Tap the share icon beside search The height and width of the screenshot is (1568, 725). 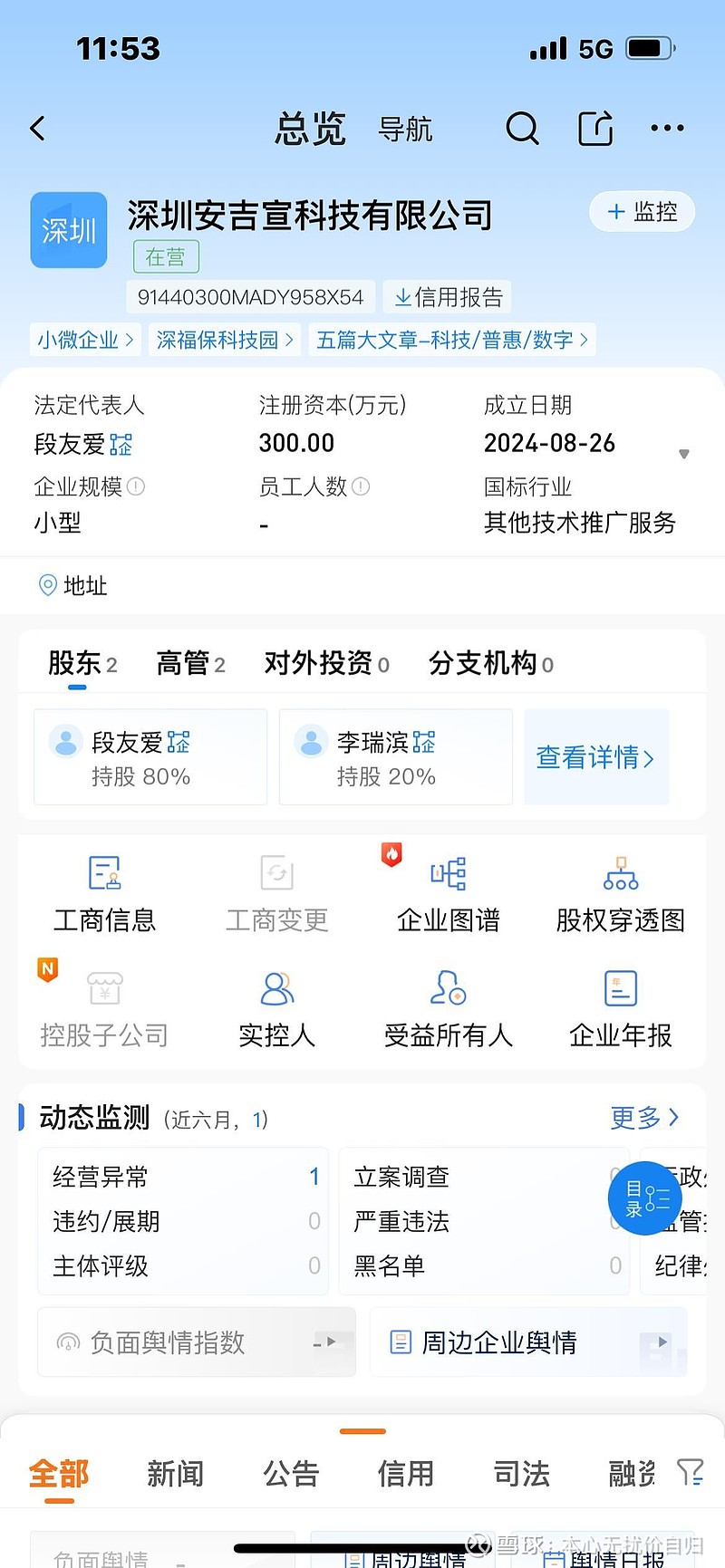click(x=594, y=128)
